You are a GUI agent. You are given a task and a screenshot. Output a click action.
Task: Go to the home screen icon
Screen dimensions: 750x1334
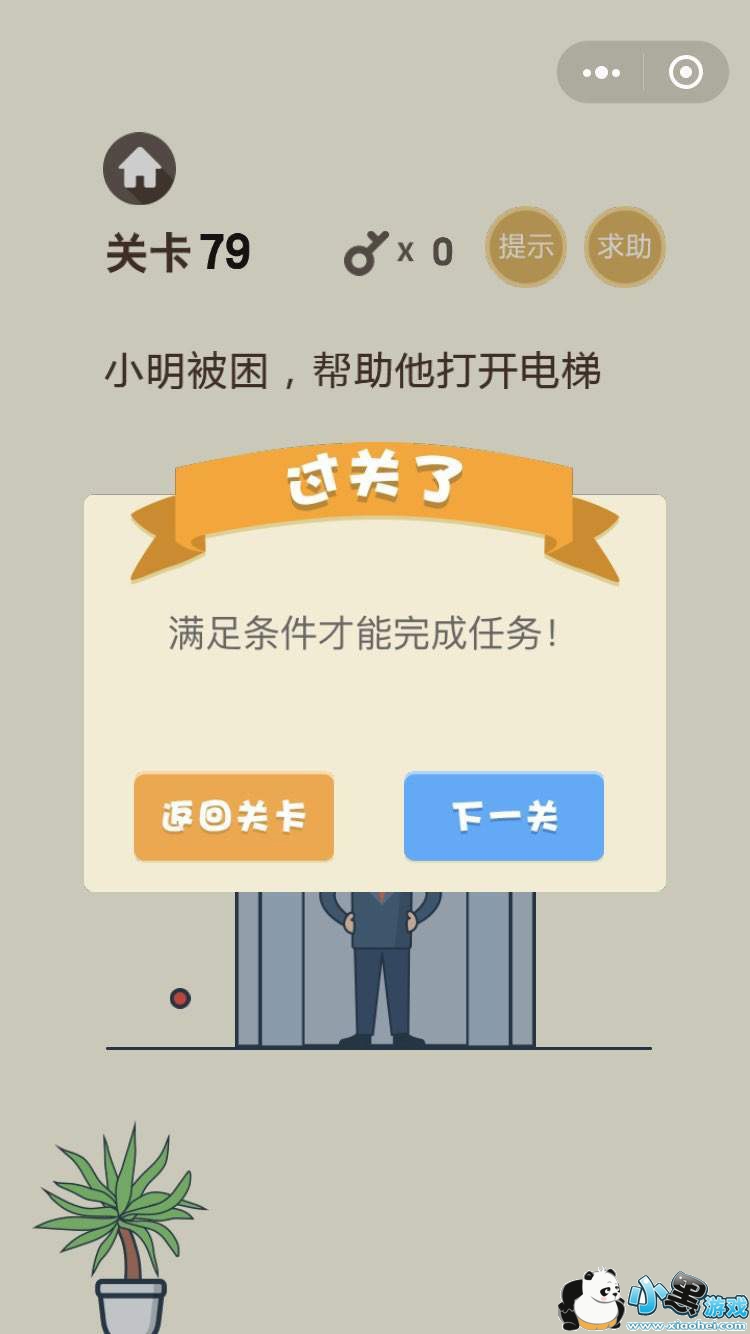tap(140, 169)
